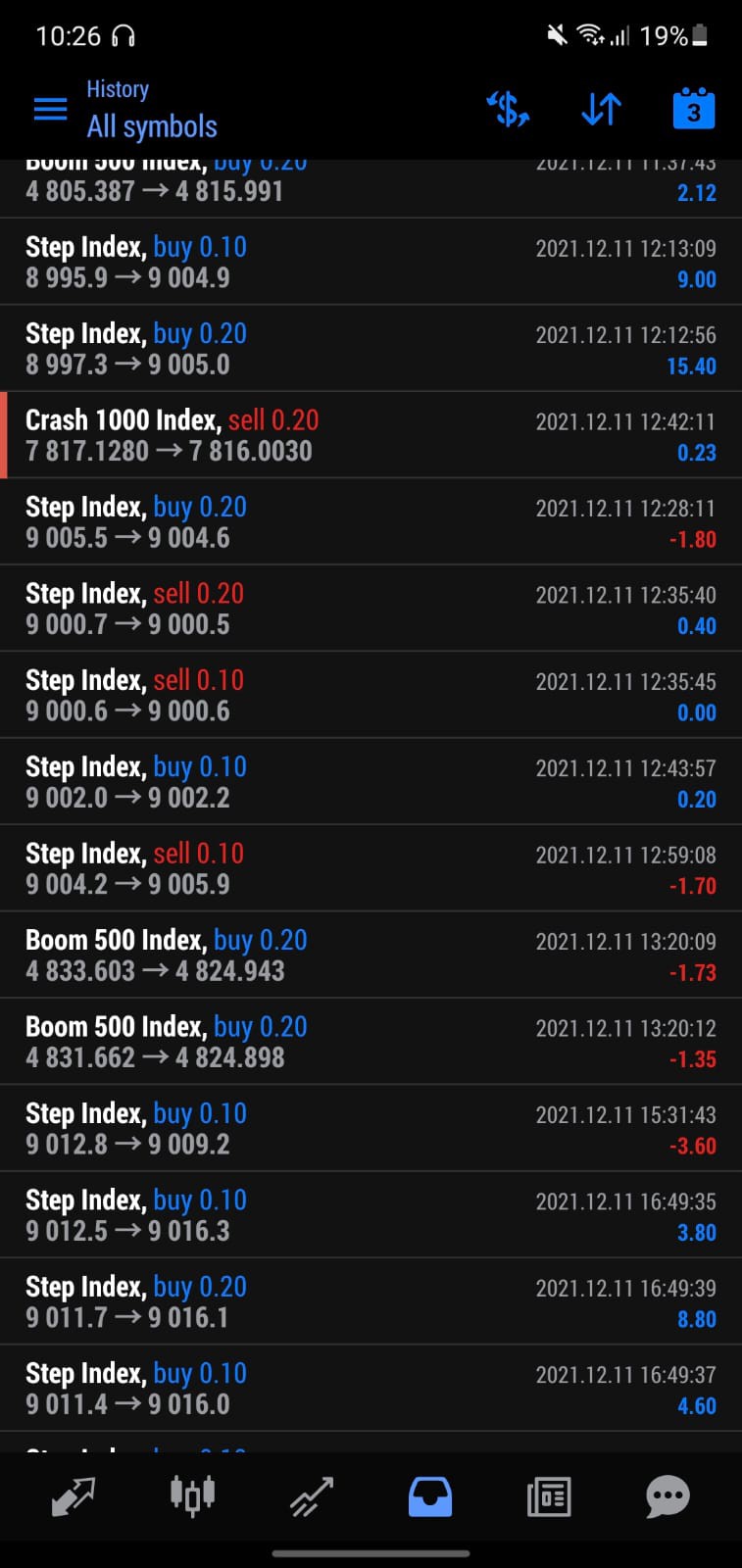Expand Step Index sell trade at 12:59:08
Viewport: 742px width, 1568px height.
[371, 868]
